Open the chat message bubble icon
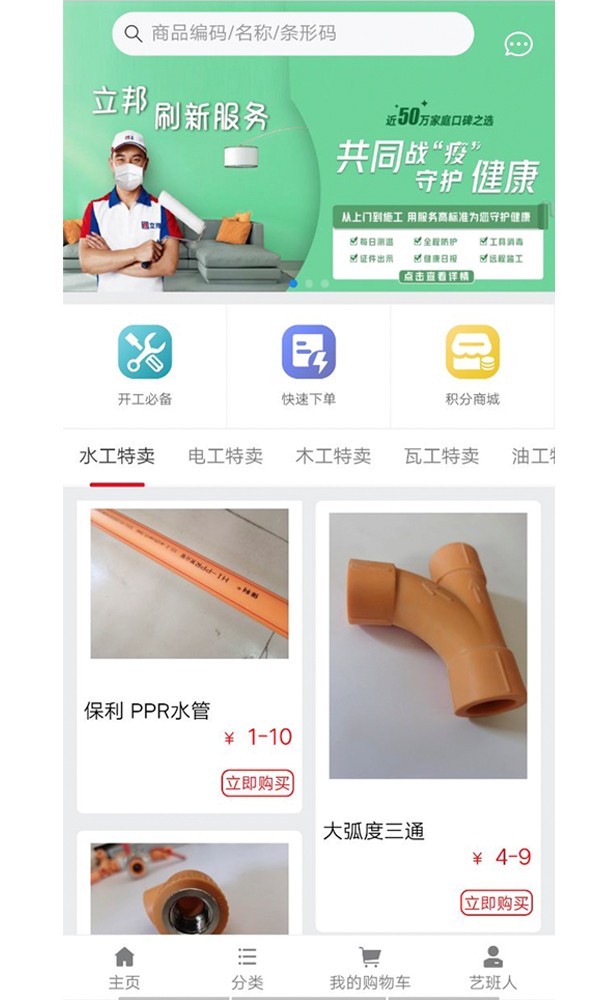Image resolution: width=600 pixels, height=1000 pixels. tap(518, 44)
